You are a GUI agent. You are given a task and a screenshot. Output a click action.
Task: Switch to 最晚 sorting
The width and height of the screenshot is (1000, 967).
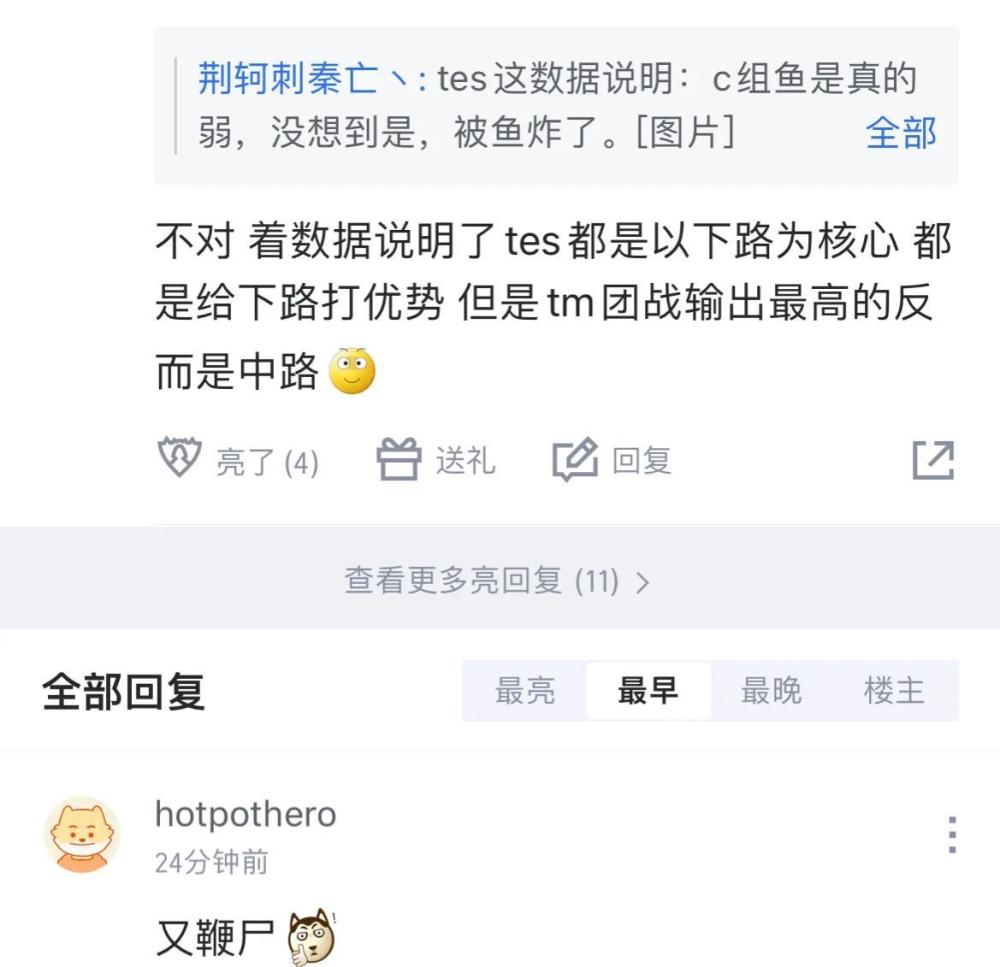click(771, 691)
